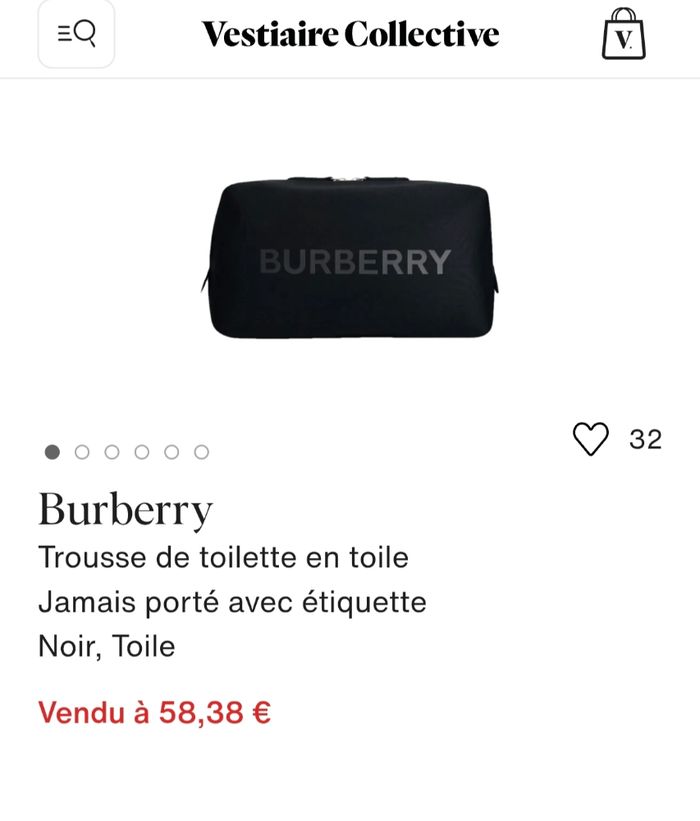700x821 pixels.
Task: Like this Burberry toiletry bag
Action: (x=590, y=439)
